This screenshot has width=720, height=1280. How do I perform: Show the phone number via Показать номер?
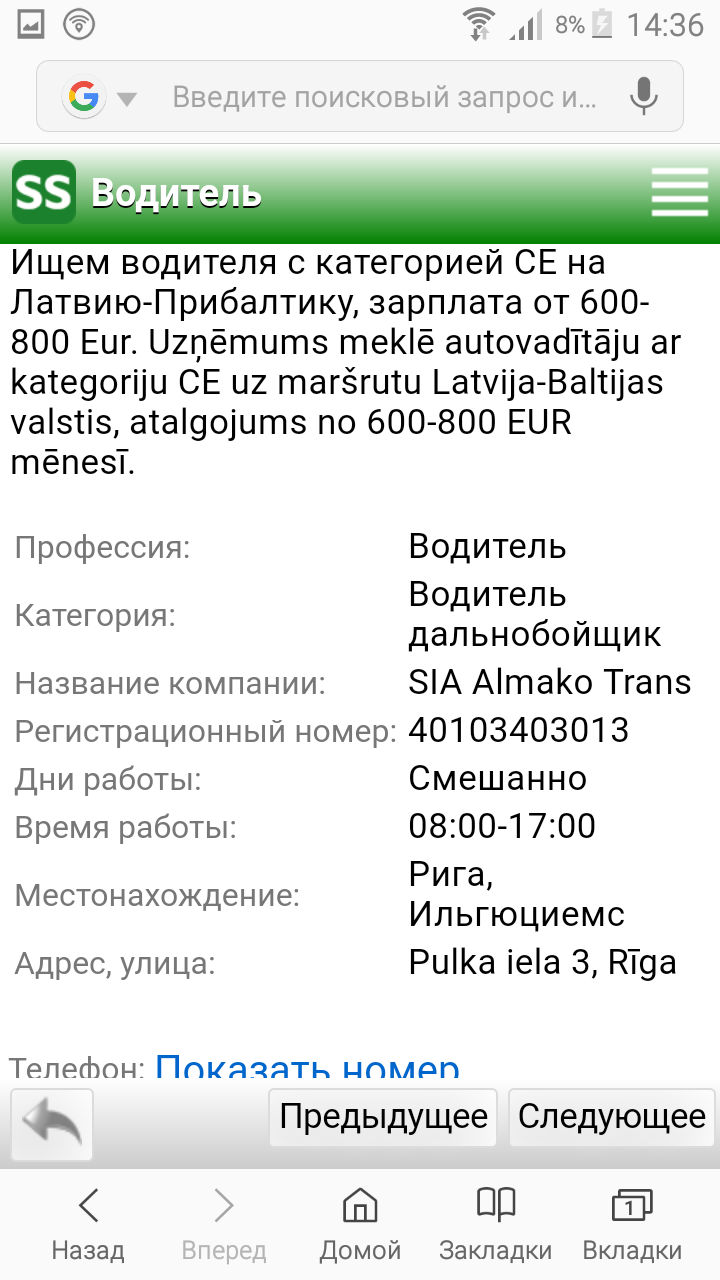tap(307, 1068)
